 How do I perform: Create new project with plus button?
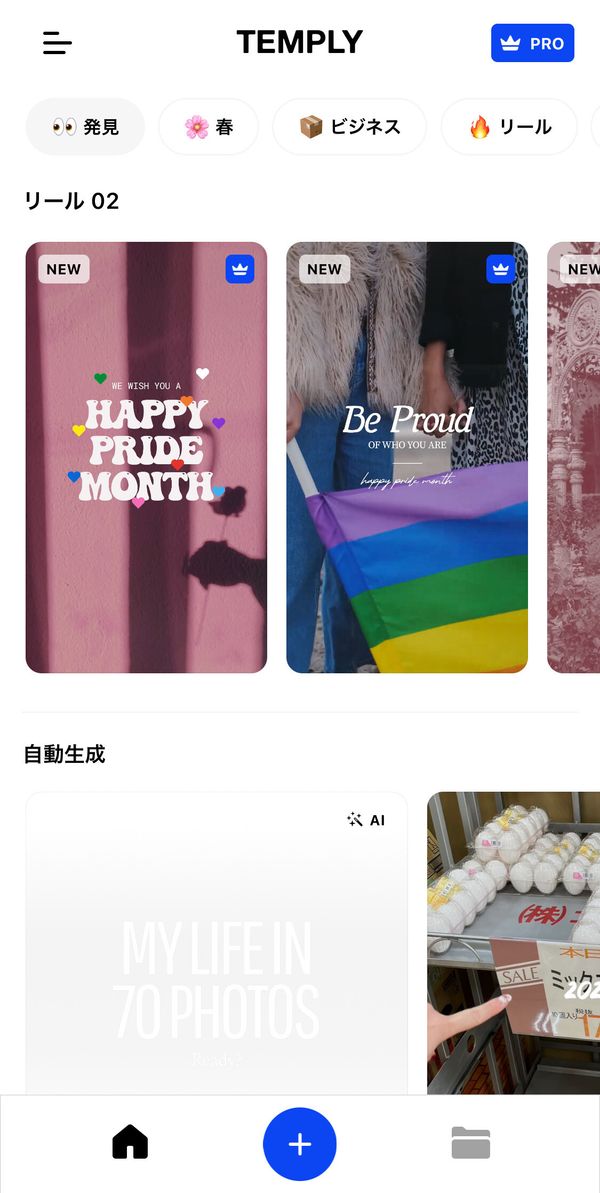[x=300, y=1144]
